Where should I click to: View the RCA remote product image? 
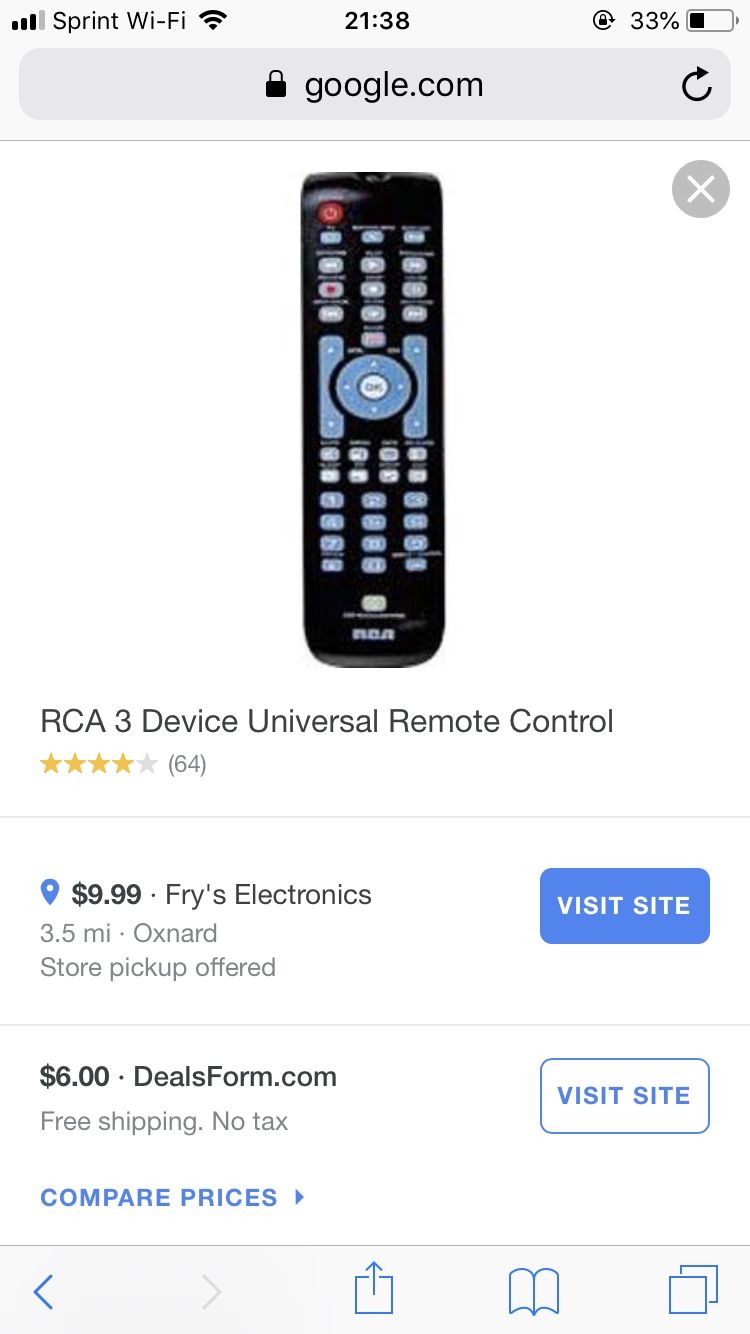pyautogui.click(x=372, y=420)
